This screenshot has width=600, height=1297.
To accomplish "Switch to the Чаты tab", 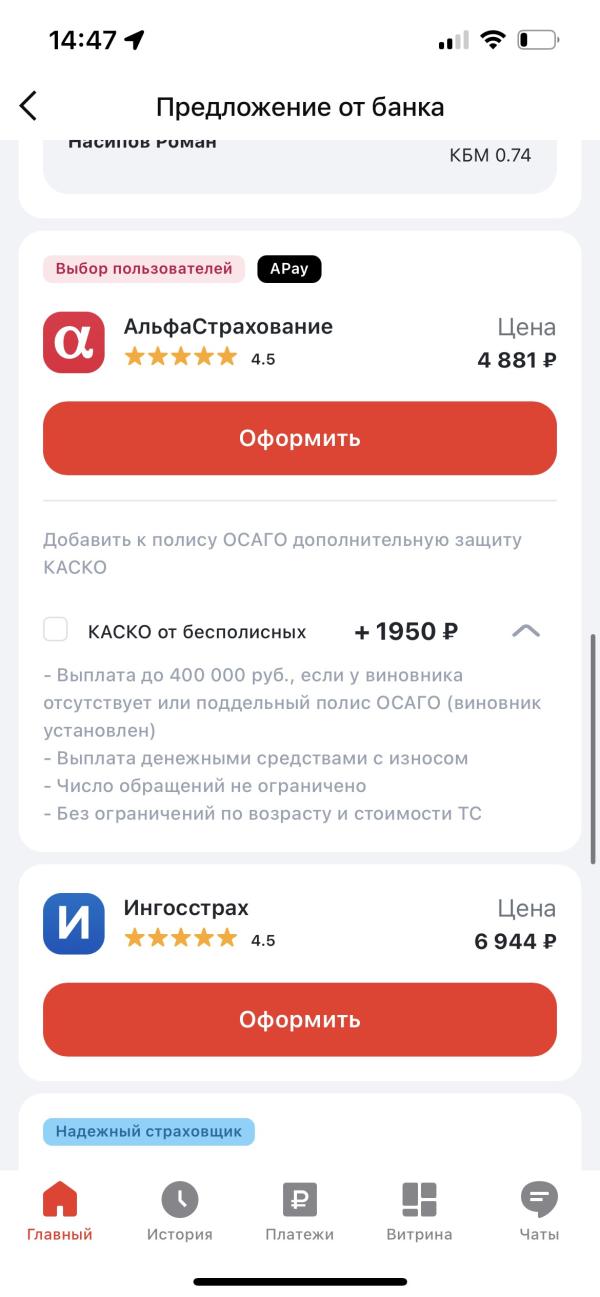I will pos(539,1211).
